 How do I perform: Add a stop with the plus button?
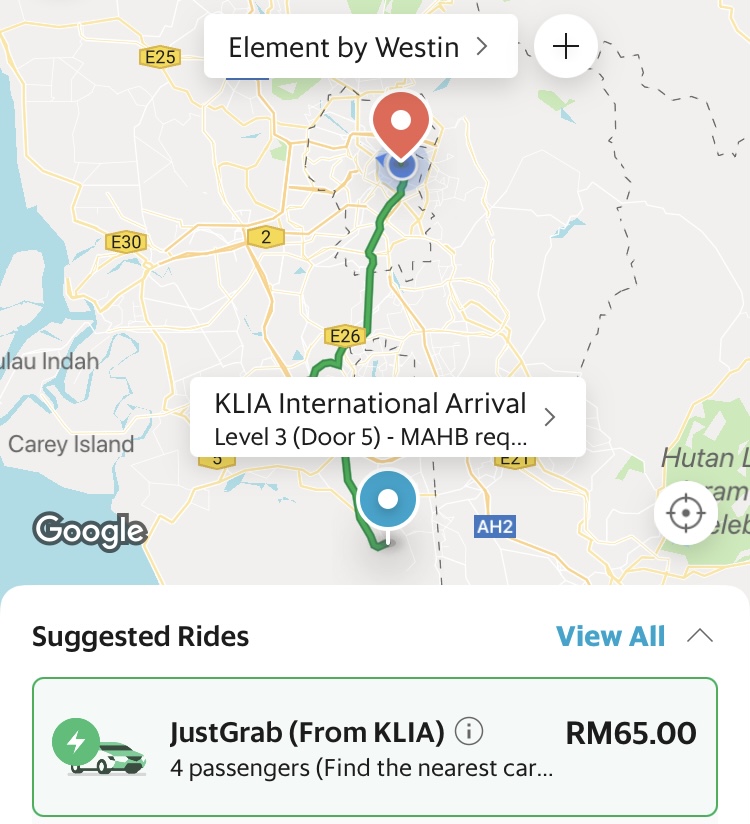pos(566,46)
